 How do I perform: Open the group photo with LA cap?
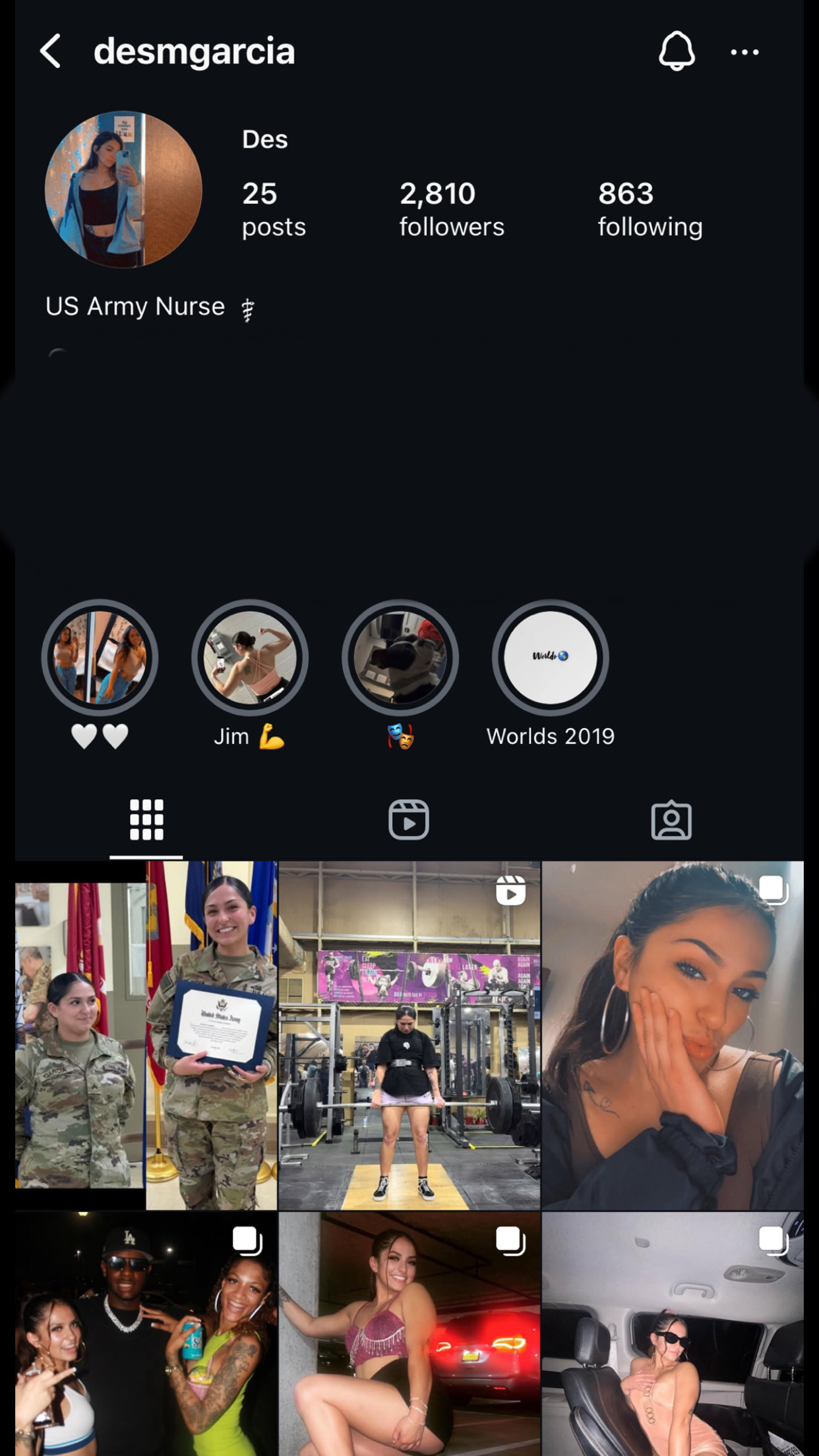[146, 1334]
